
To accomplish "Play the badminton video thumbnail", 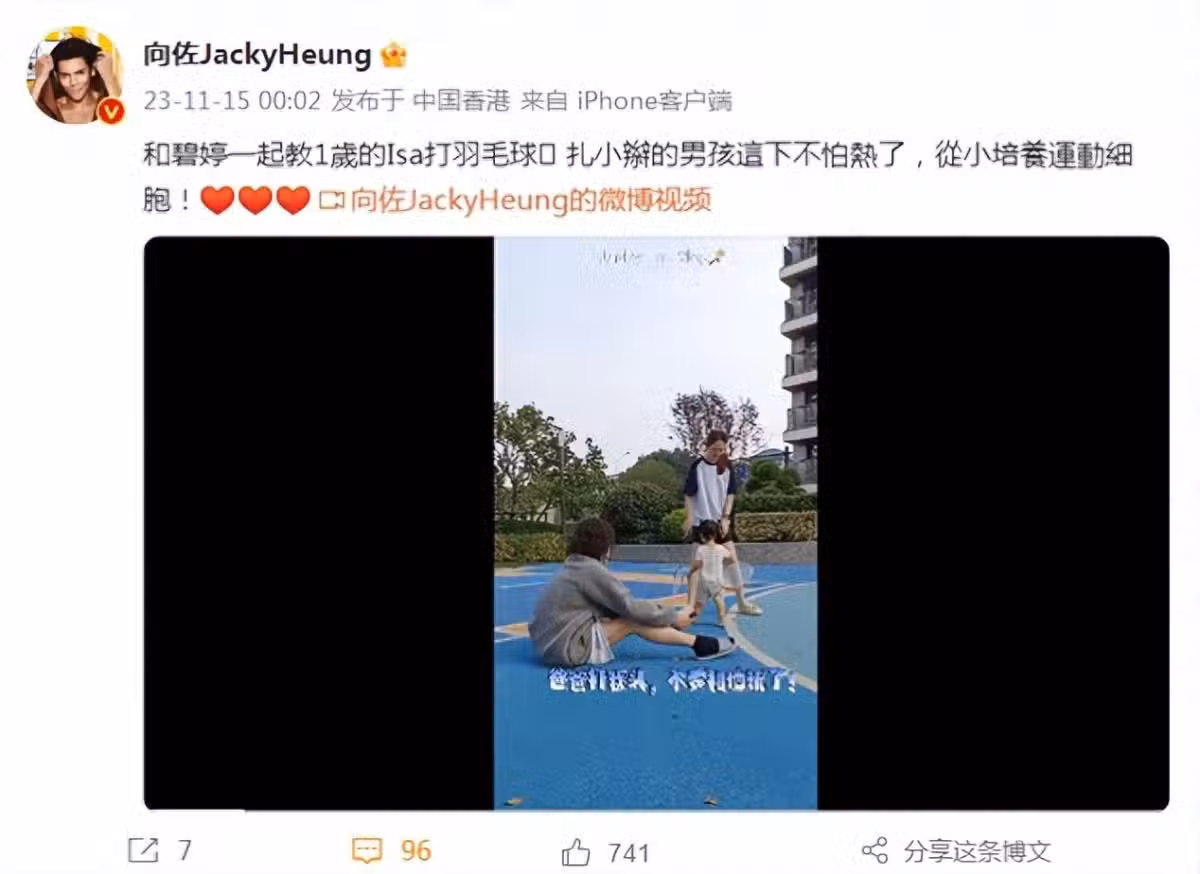I will click(656, 523).
